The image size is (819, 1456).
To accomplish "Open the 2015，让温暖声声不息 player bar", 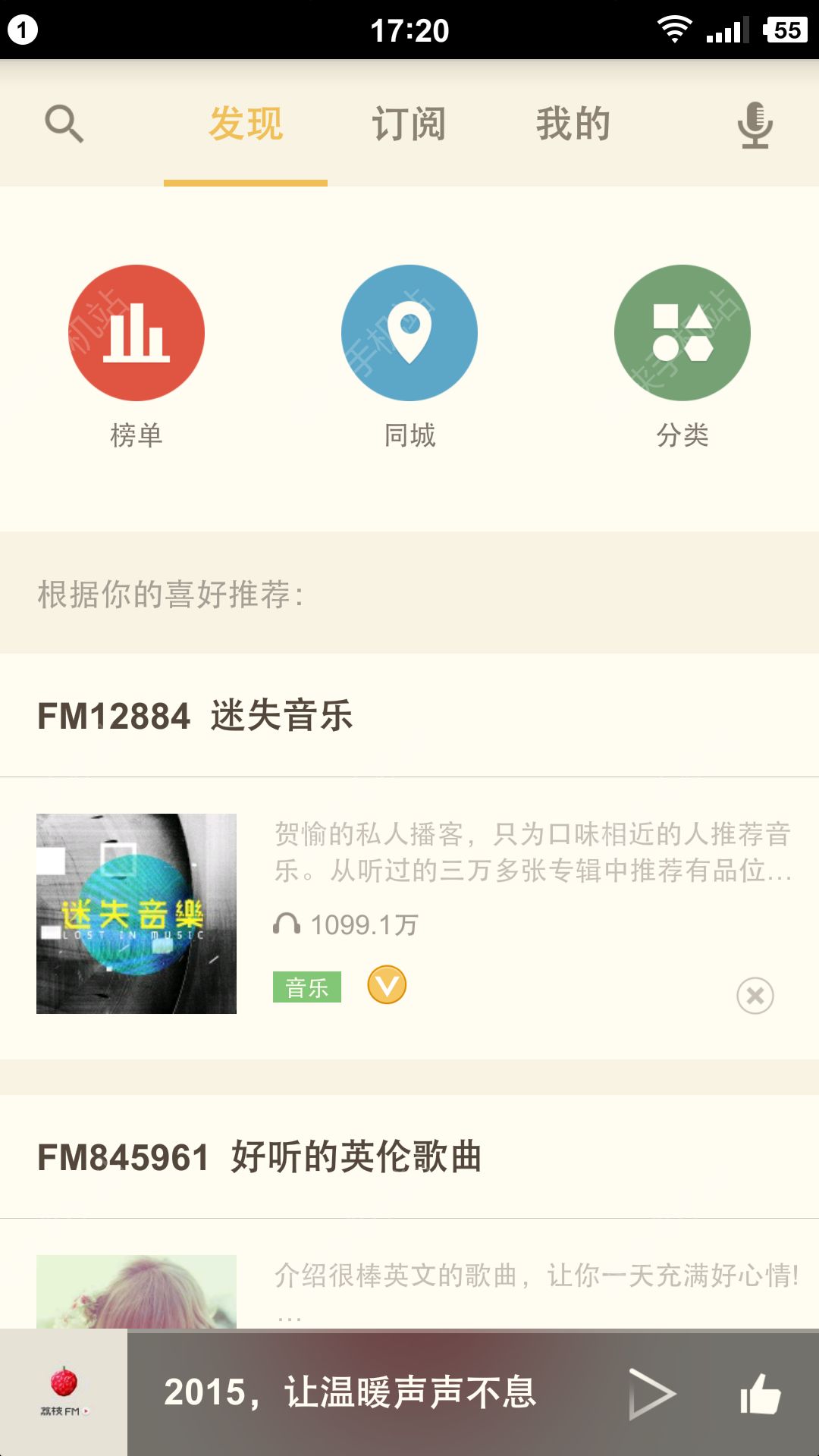I will (350, 1394).
